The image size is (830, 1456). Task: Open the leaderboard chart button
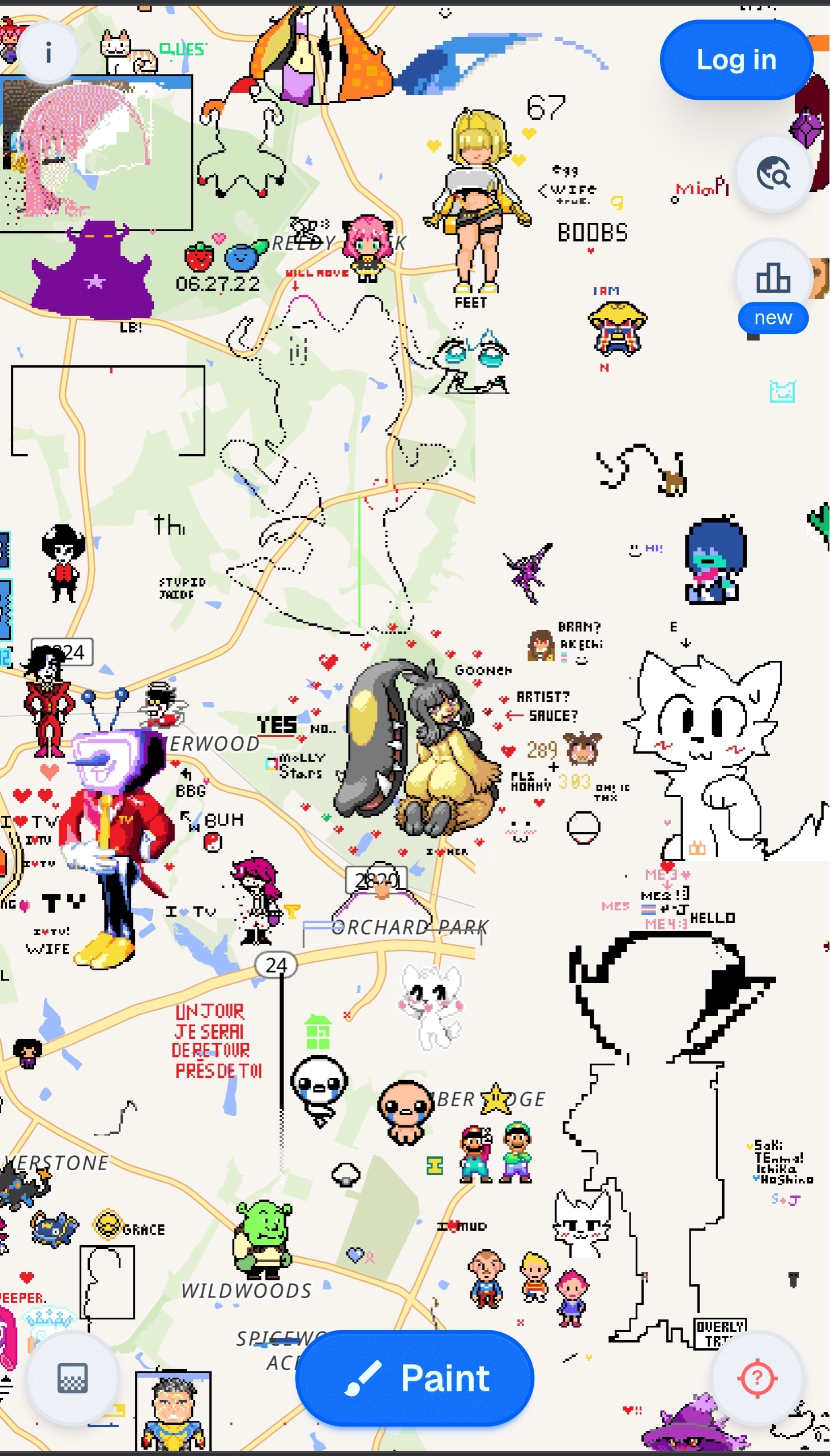click(x=772, y=278)
